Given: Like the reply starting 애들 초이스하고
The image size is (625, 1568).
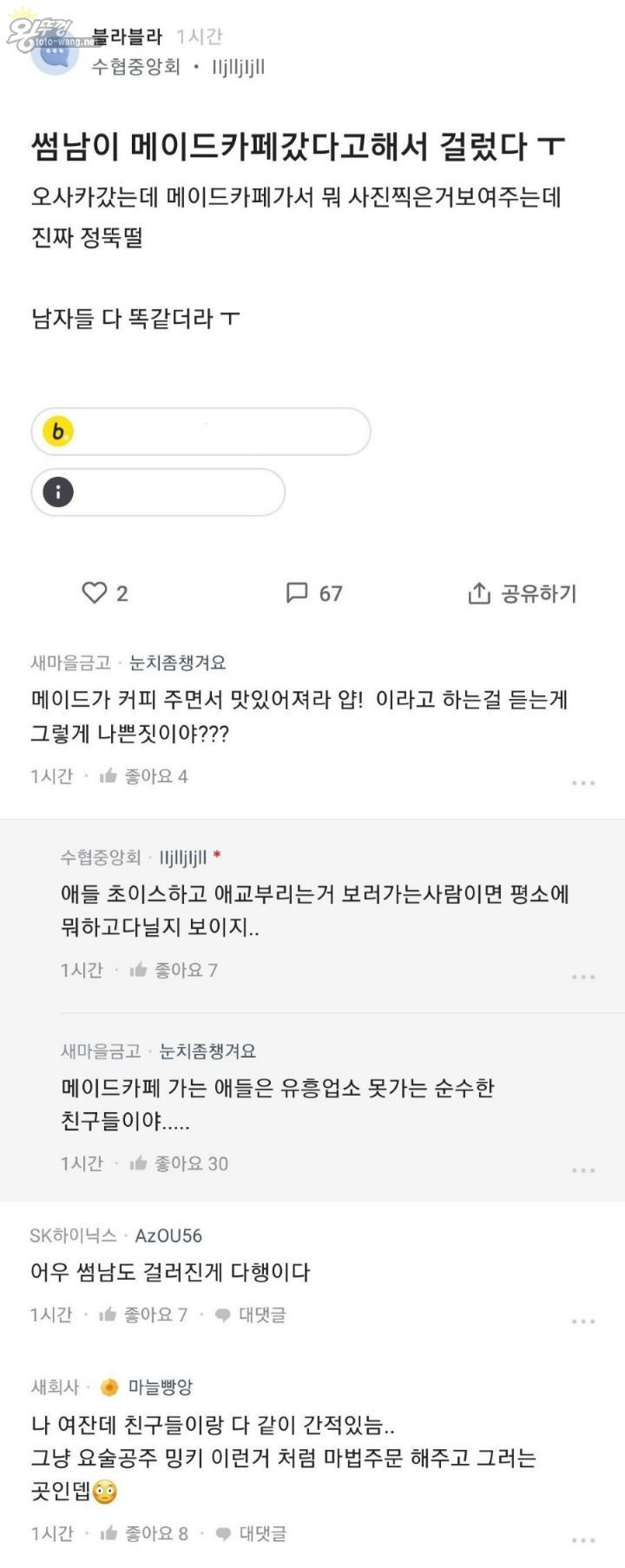Looking at the screenshot, I should click(x=174, y=970).
